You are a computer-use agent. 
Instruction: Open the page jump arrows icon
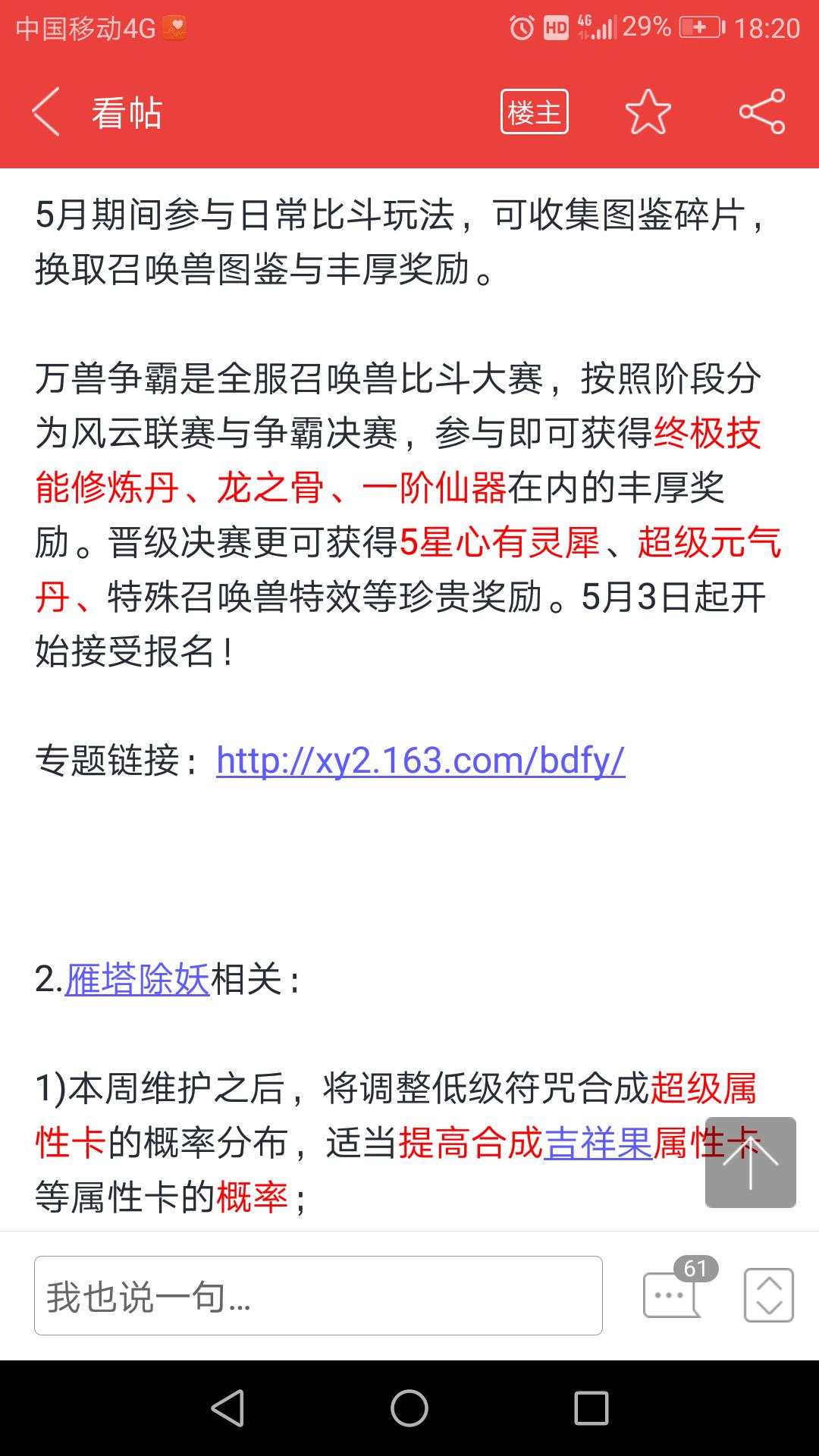tap(769, 1295)
